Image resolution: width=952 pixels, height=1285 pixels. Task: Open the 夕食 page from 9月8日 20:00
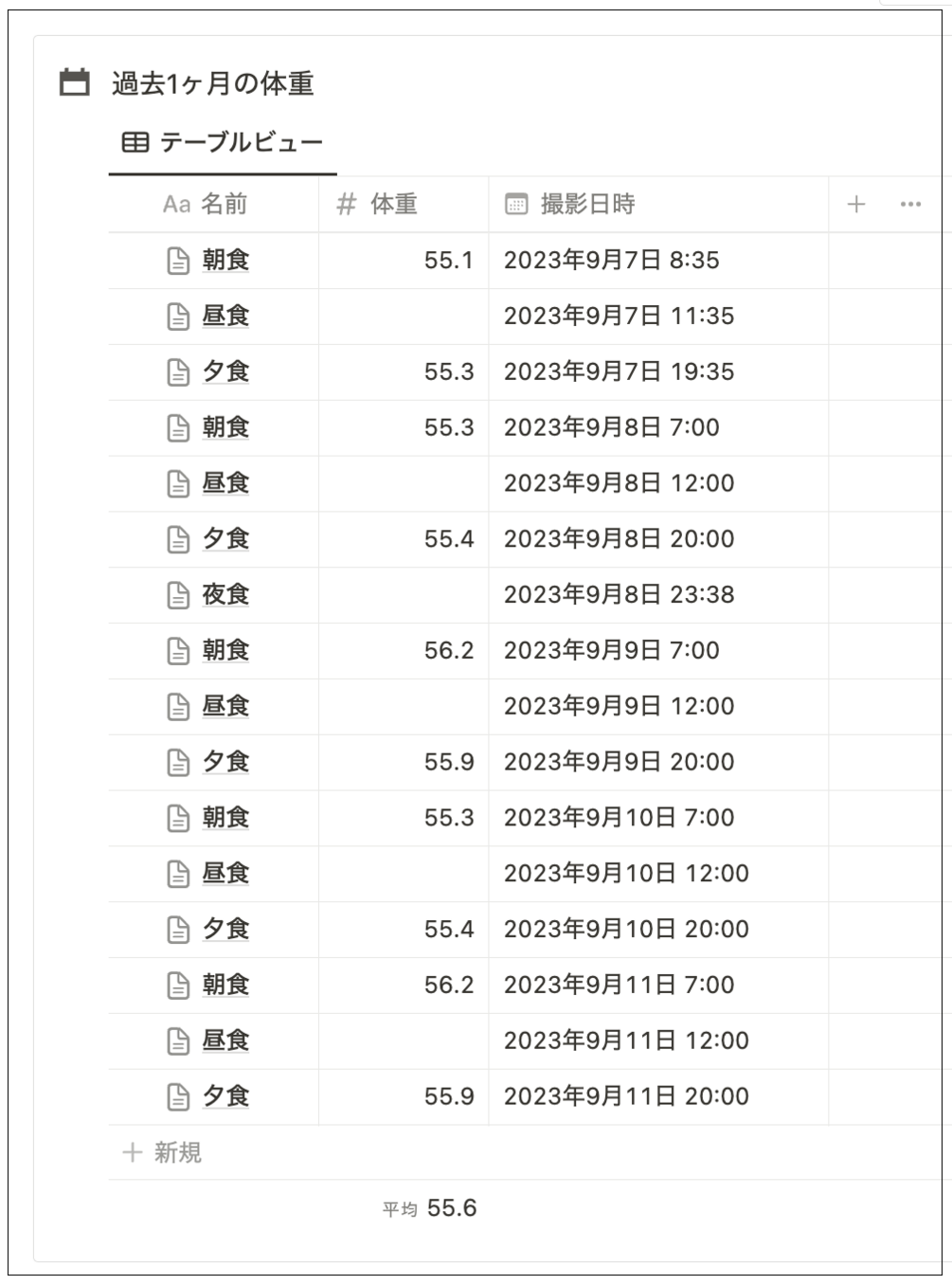225,539
